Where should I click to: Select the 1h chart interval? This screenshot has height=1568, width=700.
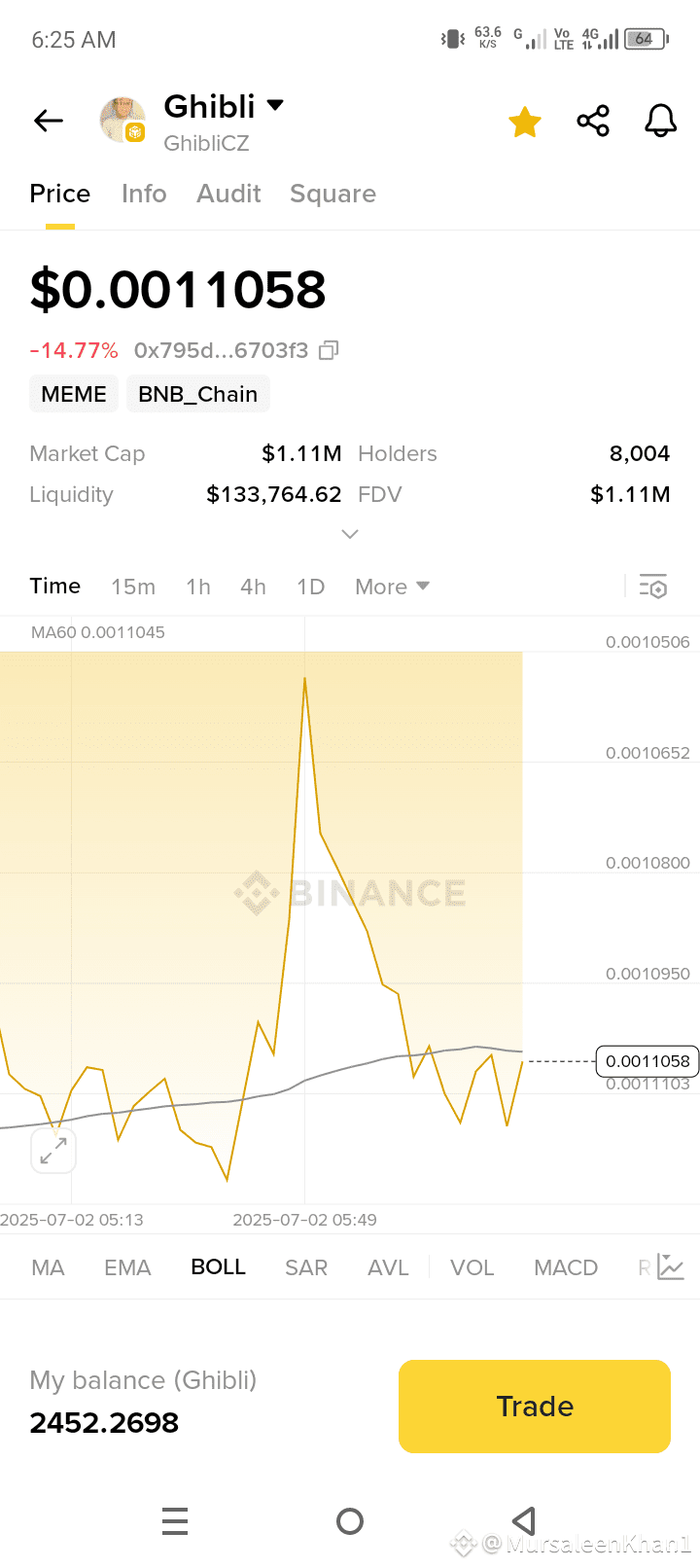point(198,587)
